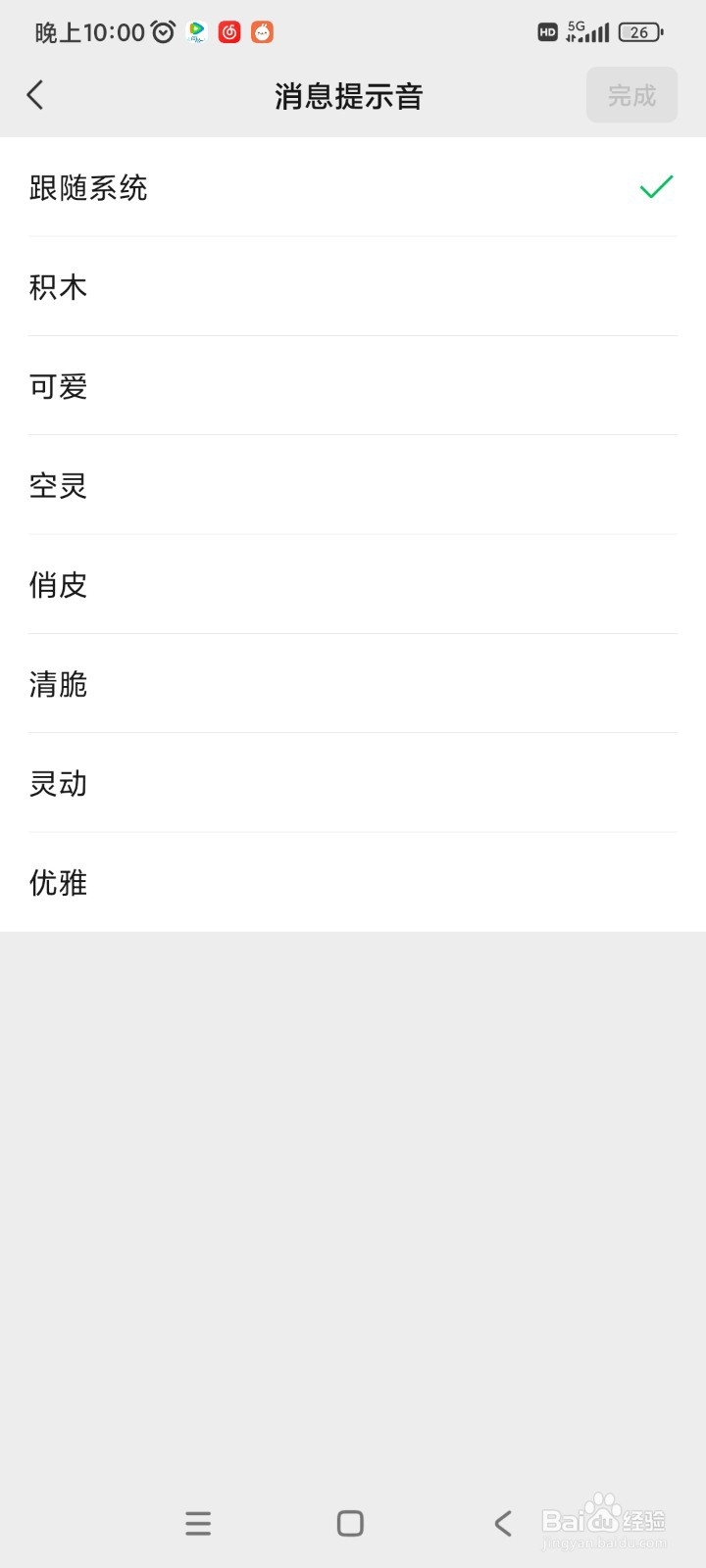The image size is (706, 1568).
Task: Tap the navigation bar back arrow
Action: 503,1523
